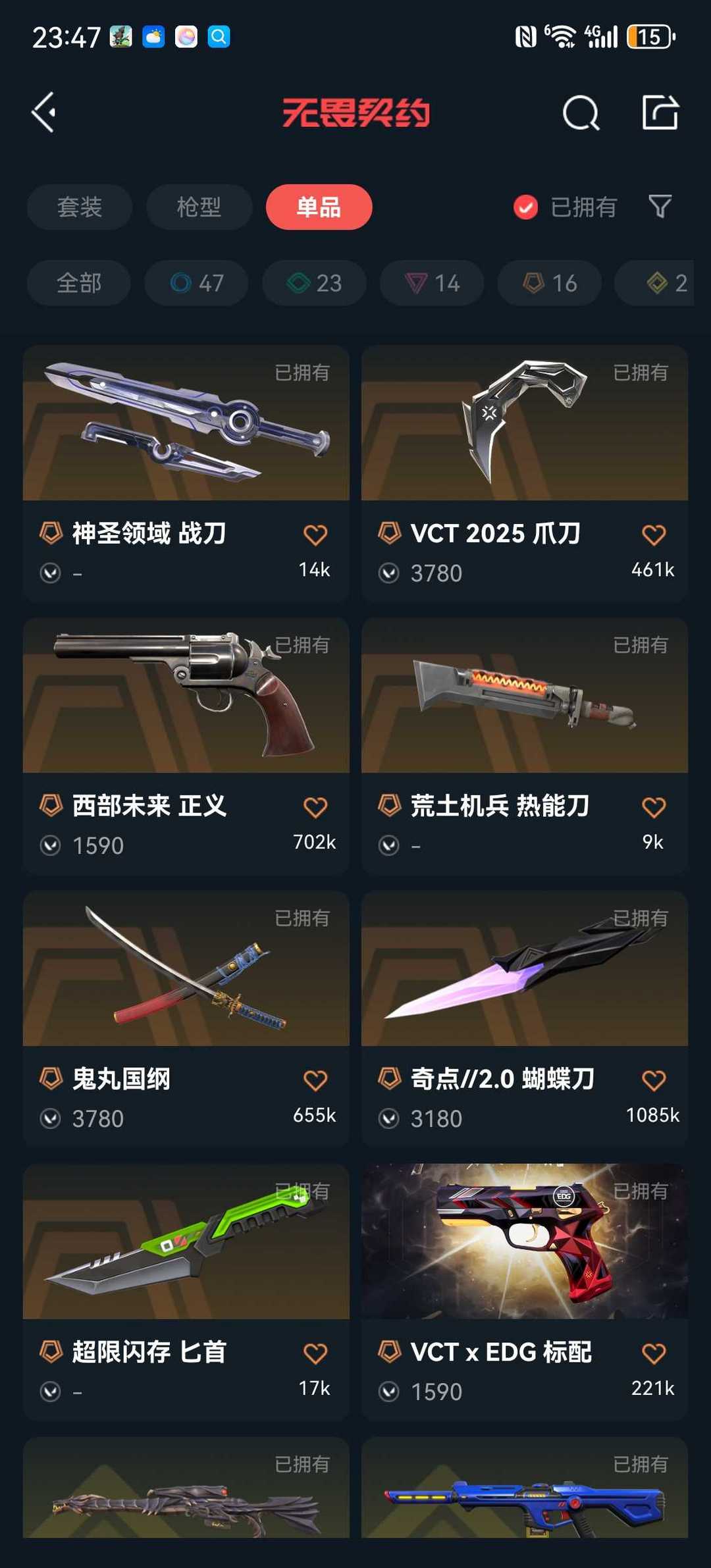Filter by the tier chip showing 47
The width and height of the screenshot is (711, 1568).
(196, 283)
